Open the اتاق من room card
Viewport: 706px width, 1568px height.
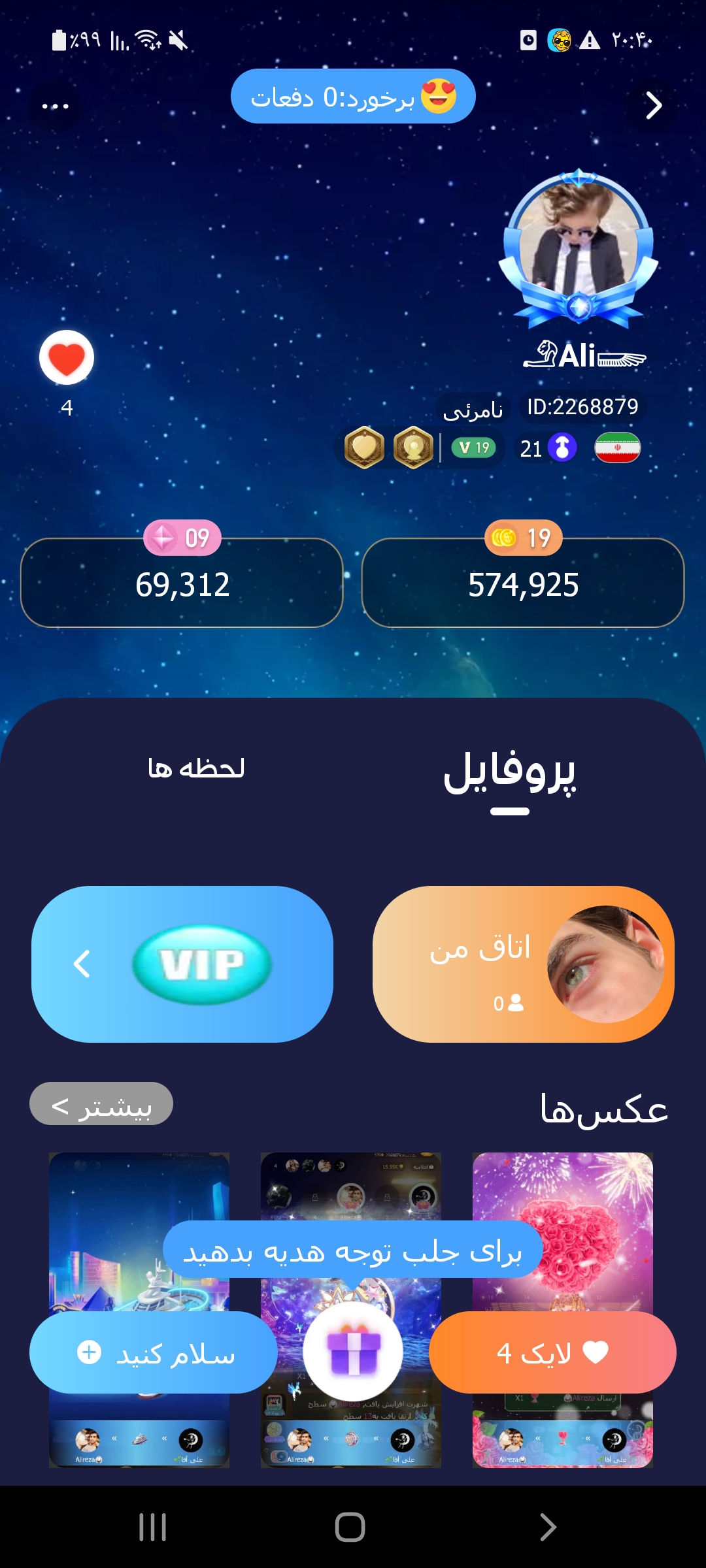[523, 964]
